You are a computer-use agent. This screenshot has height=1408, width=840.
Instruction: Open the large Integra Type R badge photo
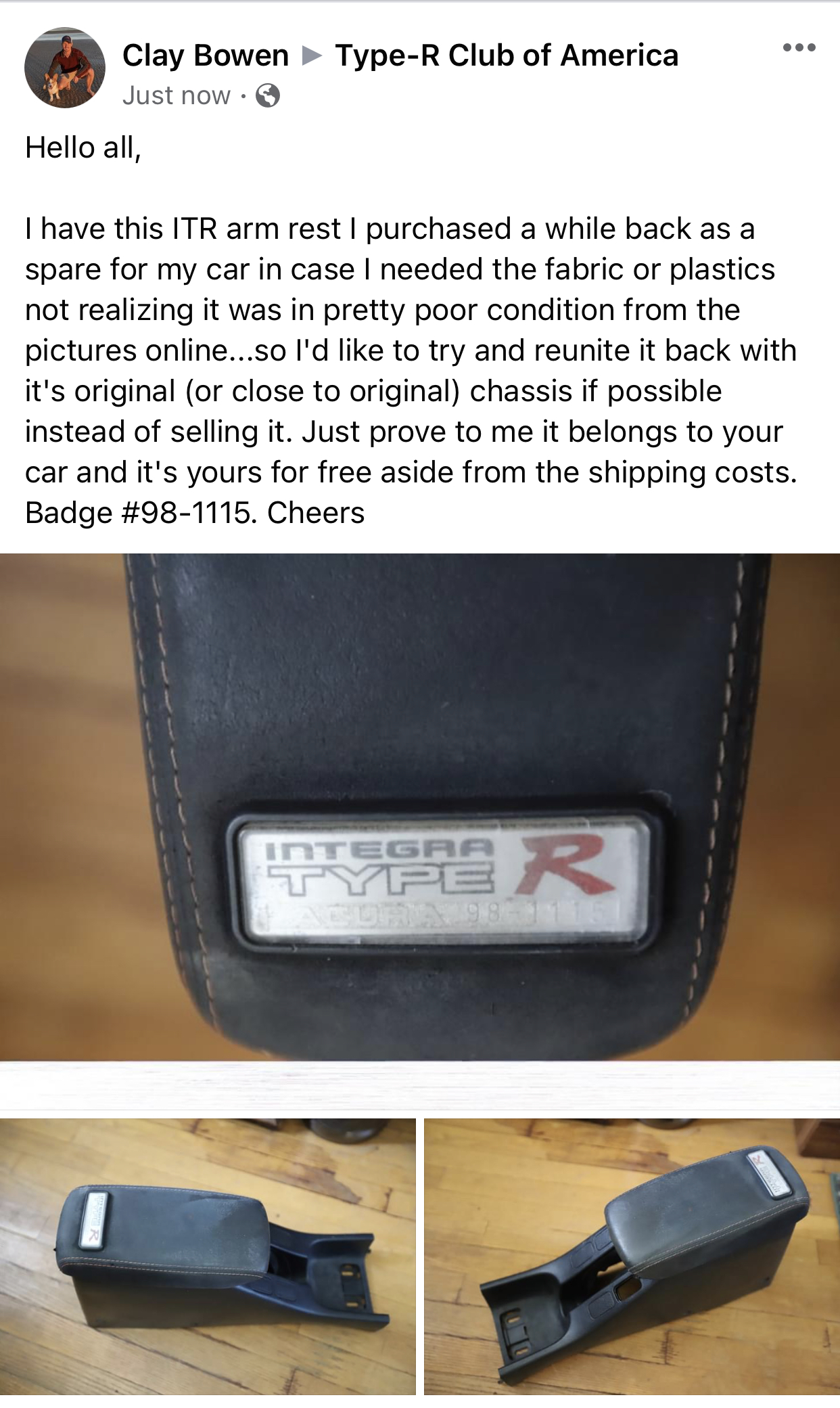[419, 805]
